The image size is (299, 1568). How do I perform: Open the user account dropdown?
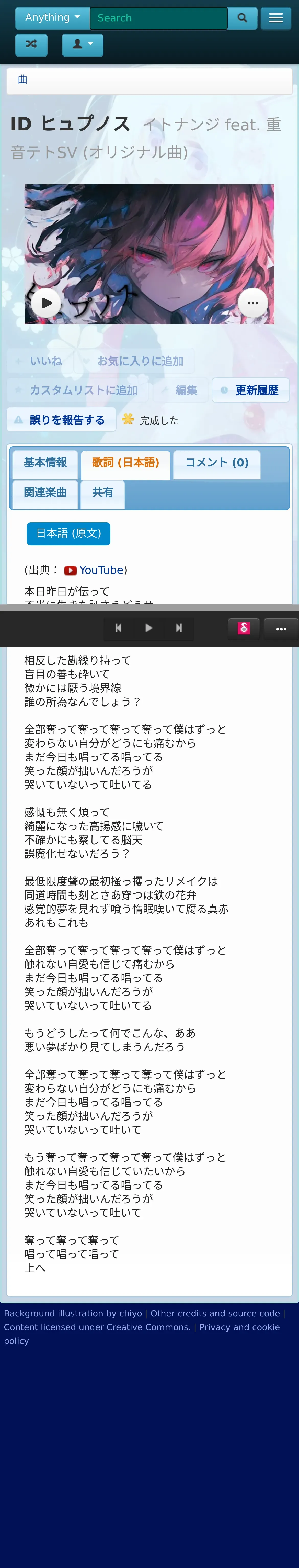(83, 44)
